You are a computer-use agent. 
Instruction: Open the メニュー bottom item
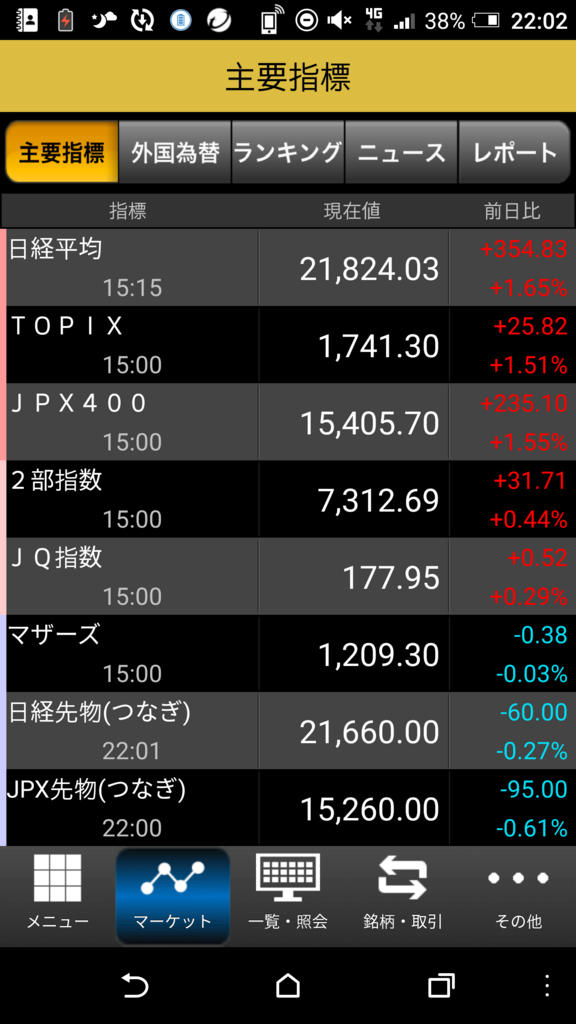(x=57, y=896)
